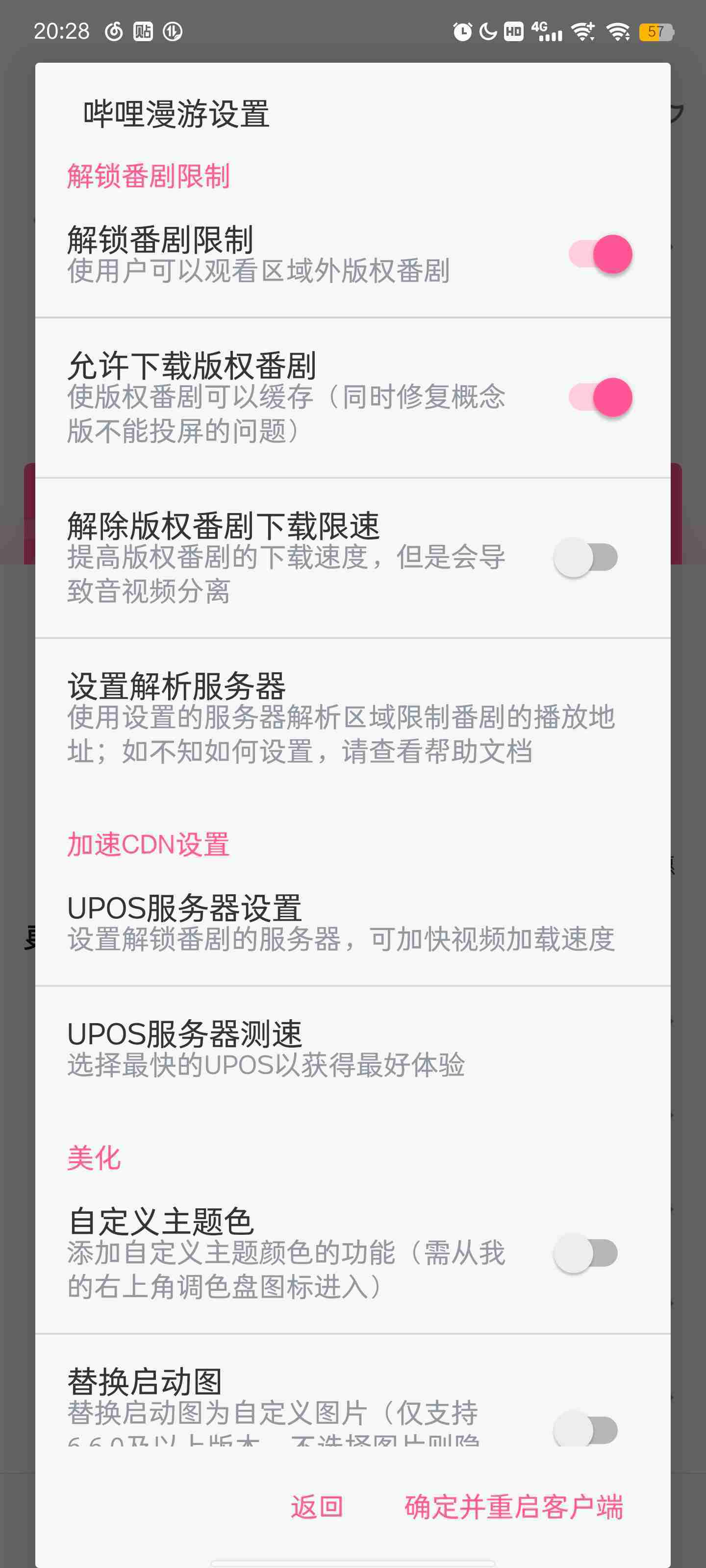Toggle on 自定义主题色

point(586,1253)
